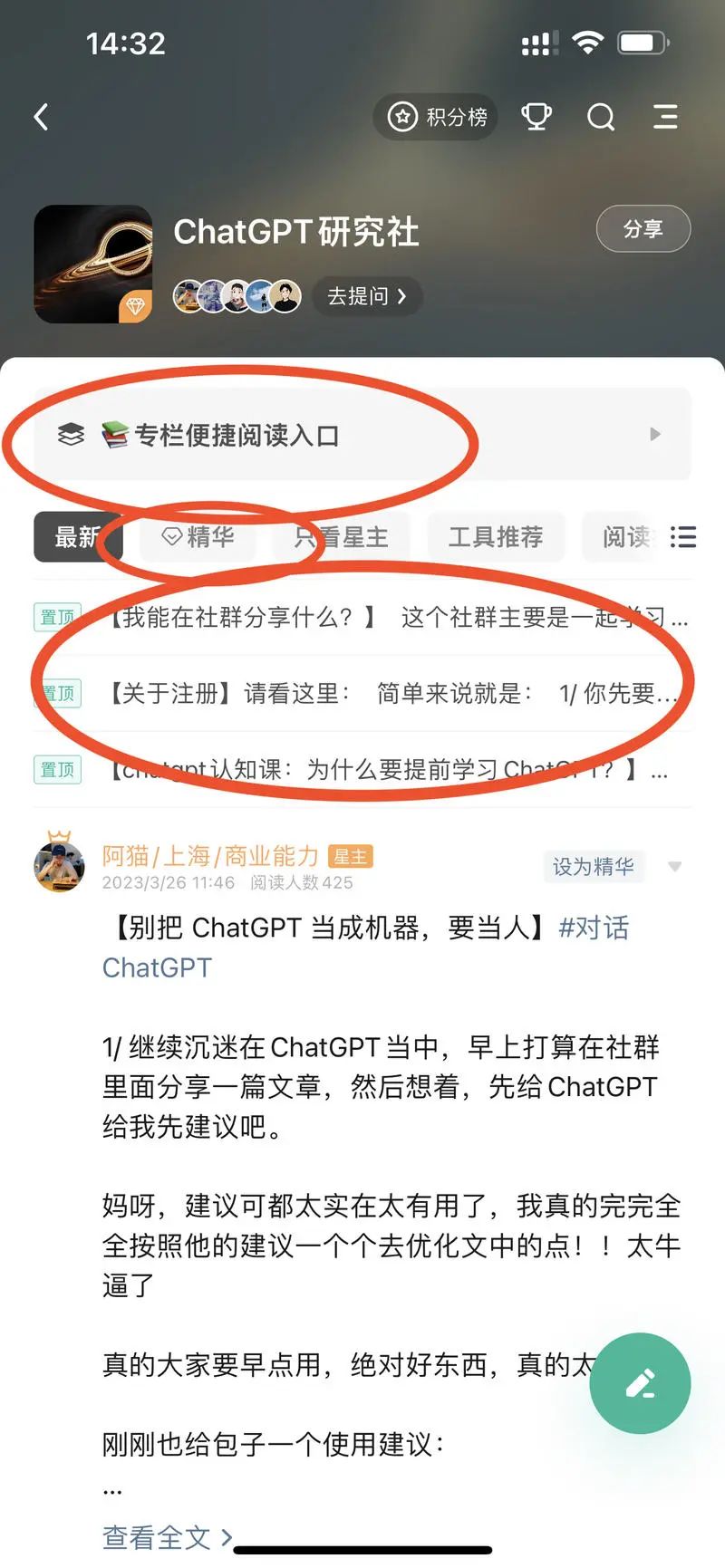Compose a new post with pencil button
This screenshot has height=1568, width=725.
(640, 1383)
